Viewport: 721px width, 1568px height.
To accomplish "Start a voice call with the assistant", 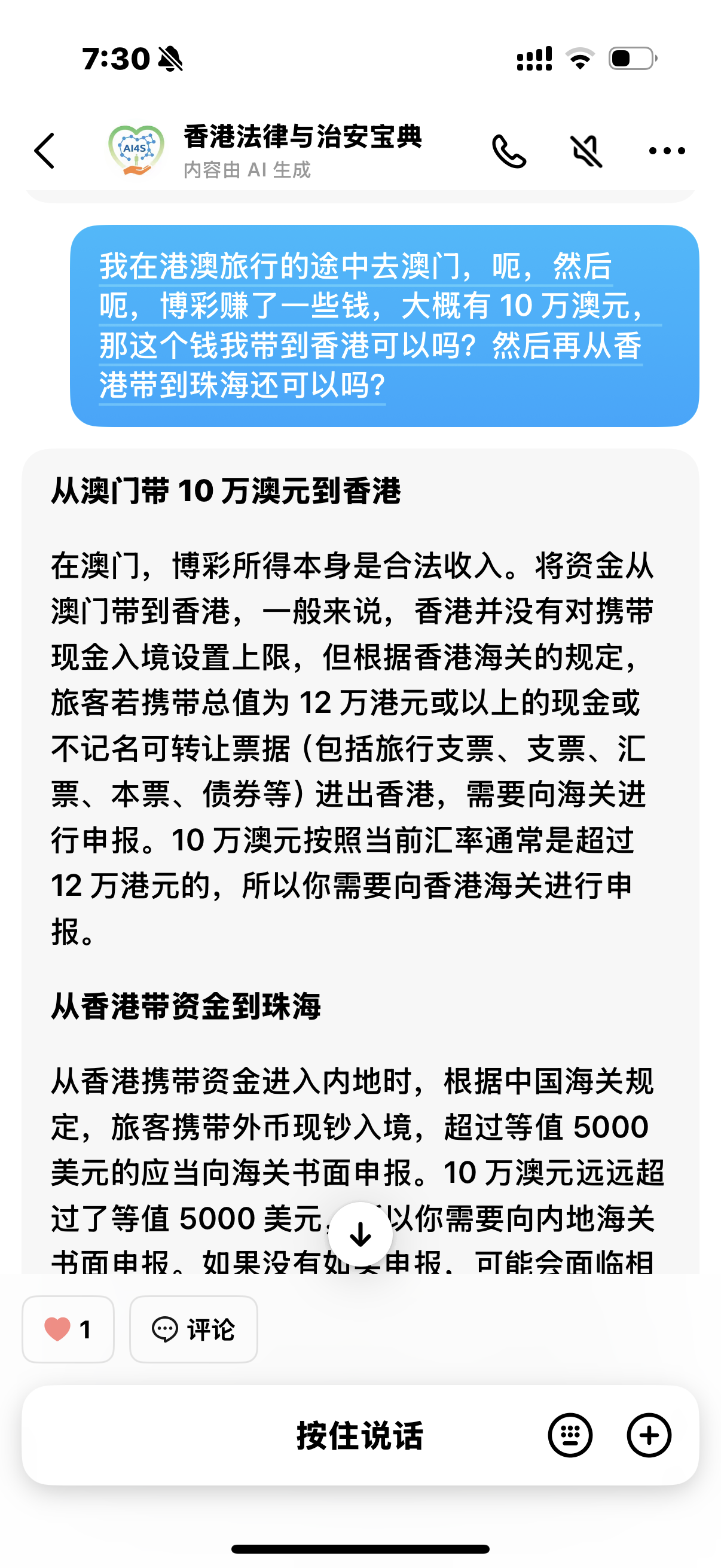I will click(509, 151).
